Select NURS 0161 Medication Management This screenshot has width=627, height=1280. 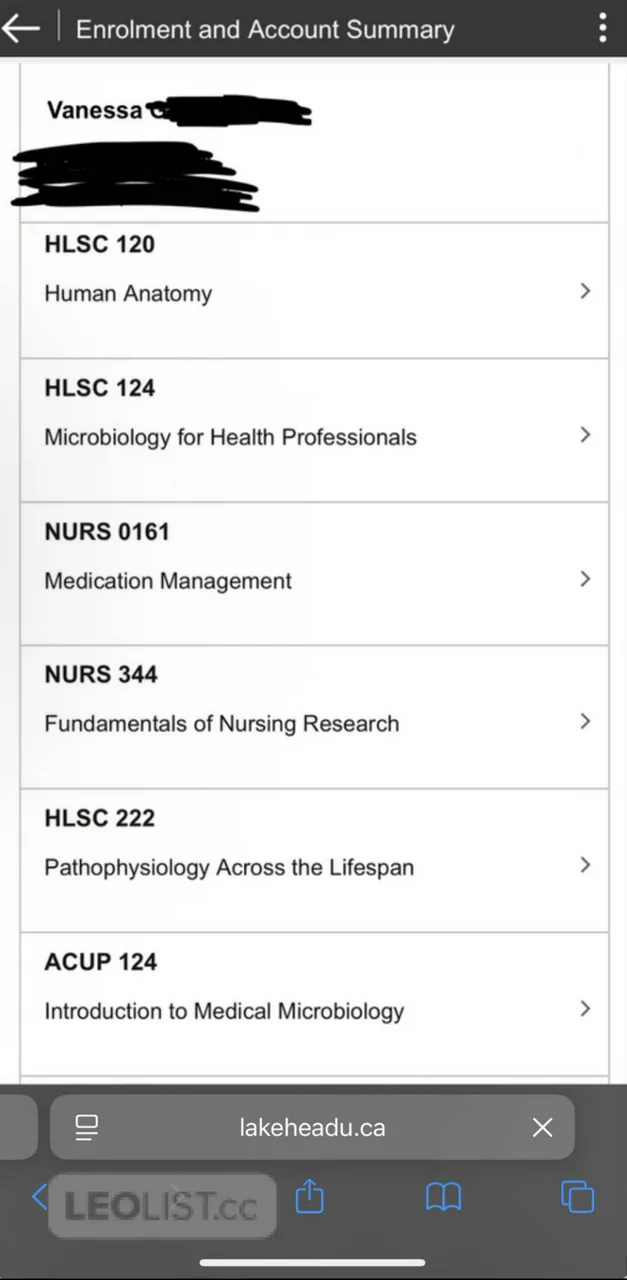click(314, 575)
